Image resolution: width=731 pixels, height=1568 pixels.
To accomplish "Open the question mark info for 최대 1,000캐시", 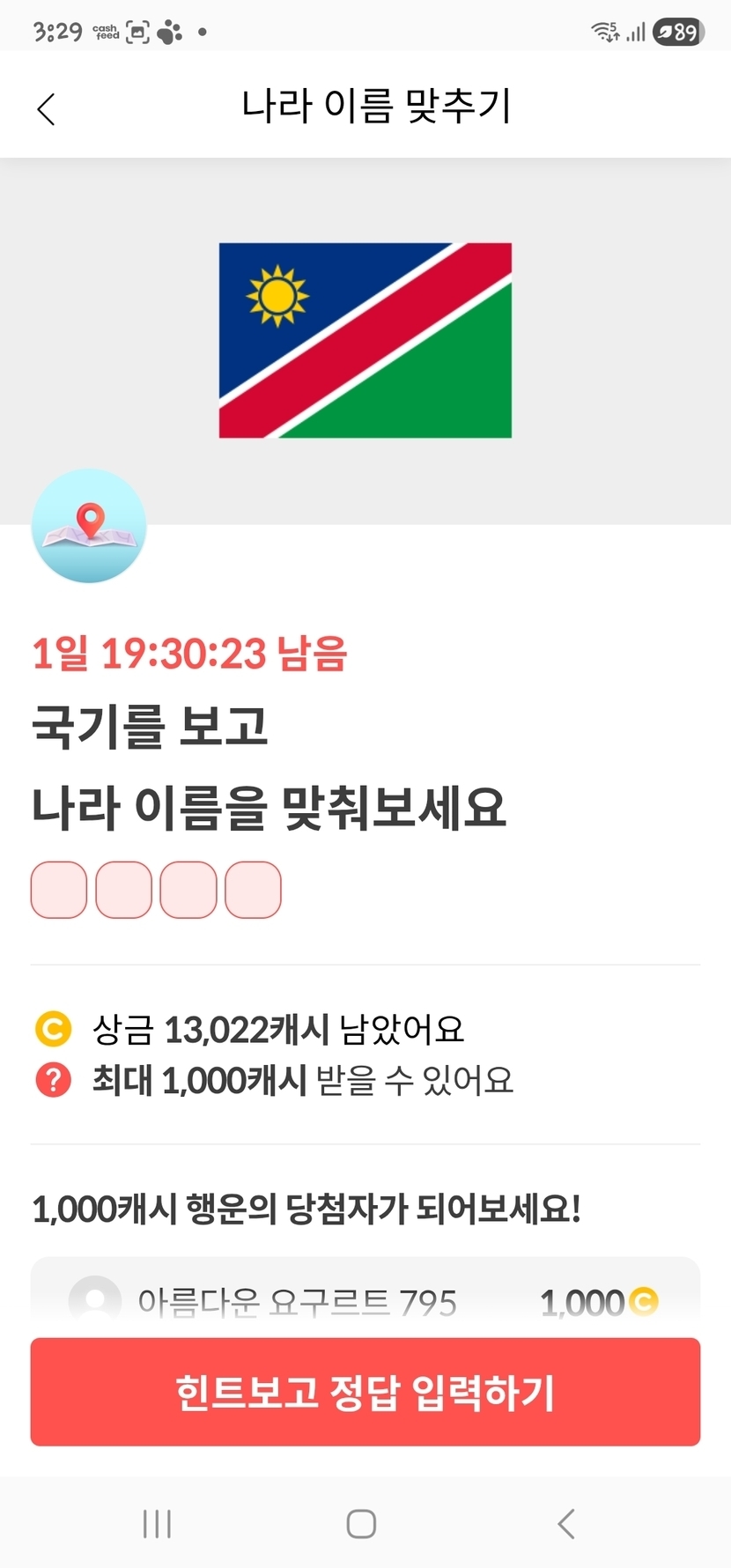I will [x=53, y=1080].
